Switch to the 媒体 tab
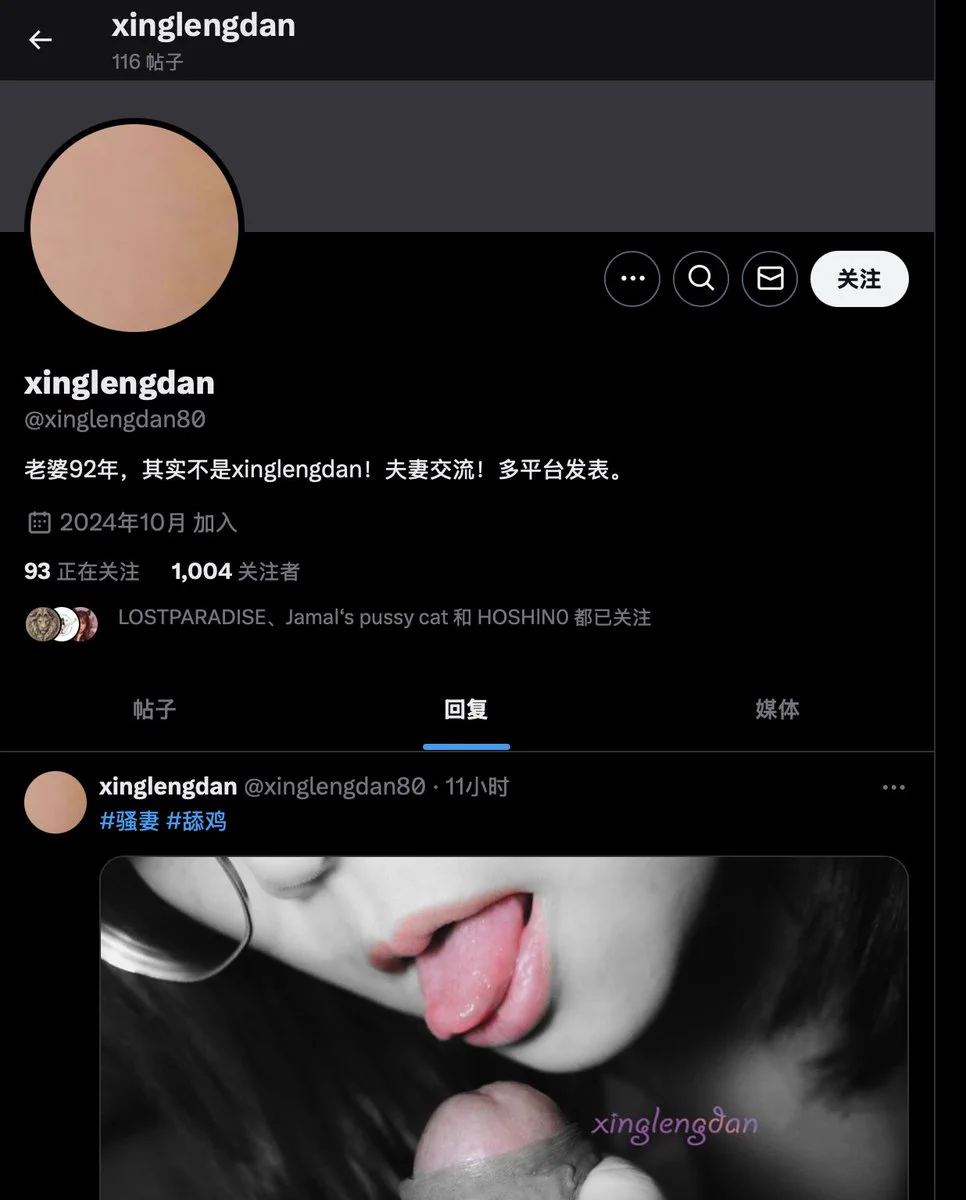966x1200 pixels. click(777, 710)
